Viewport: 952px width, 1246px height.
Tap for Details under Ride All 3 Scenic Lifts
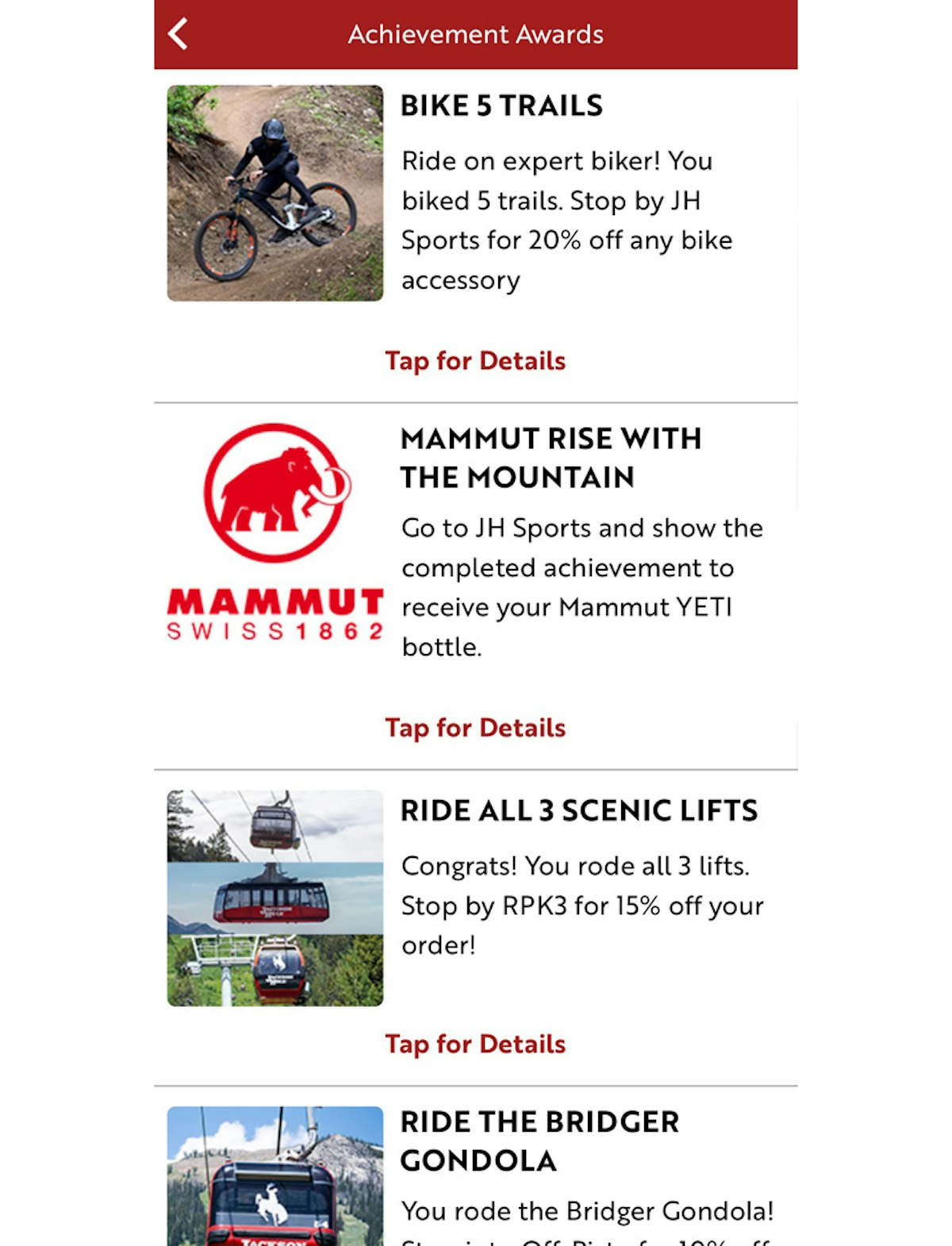[475, 1044]
